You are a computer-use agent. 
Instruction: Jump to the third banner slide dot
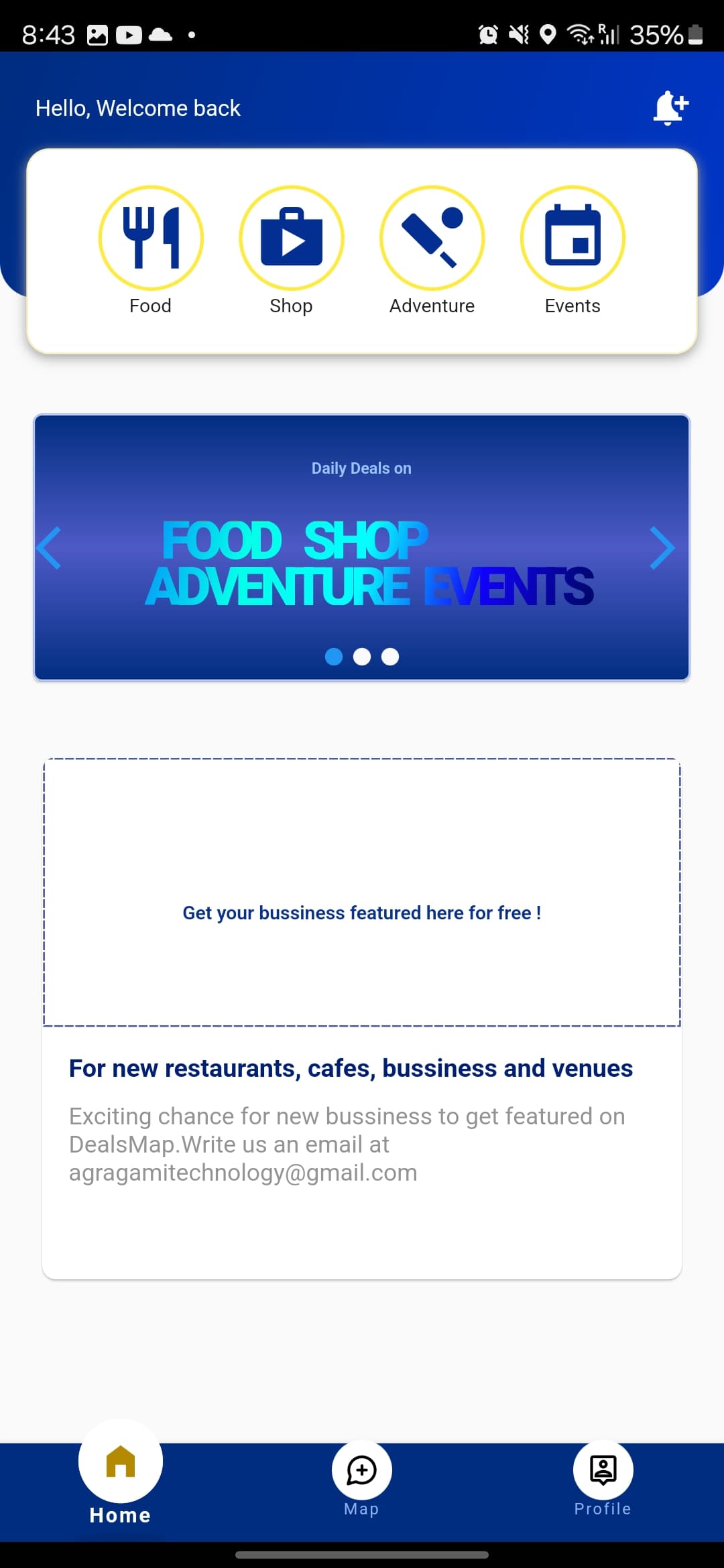pos(390,657)
